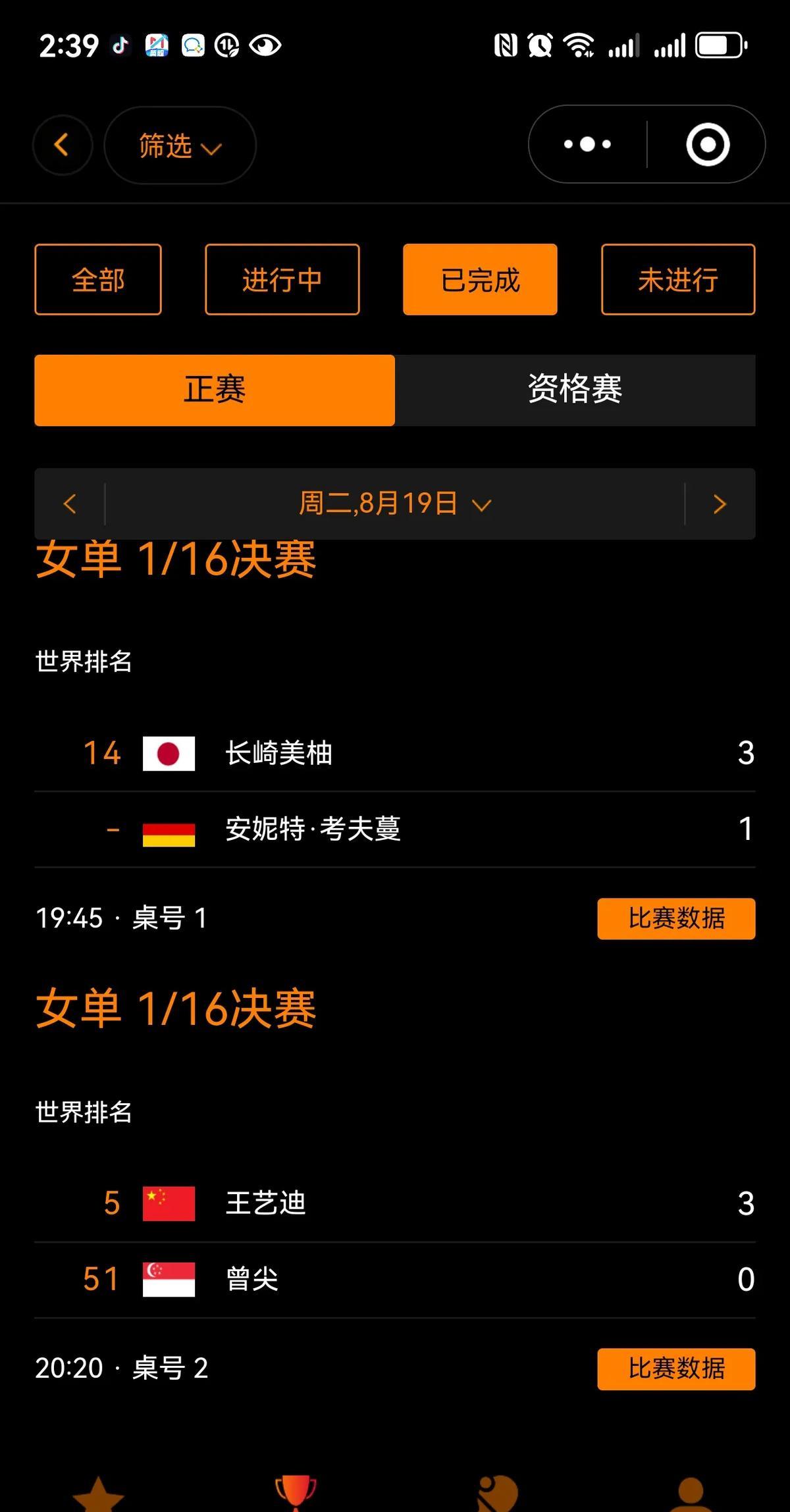The width and height of the screenshot is (790, 1512).
Task: Open the mini program three-dot menu
Action: (587, 144)
